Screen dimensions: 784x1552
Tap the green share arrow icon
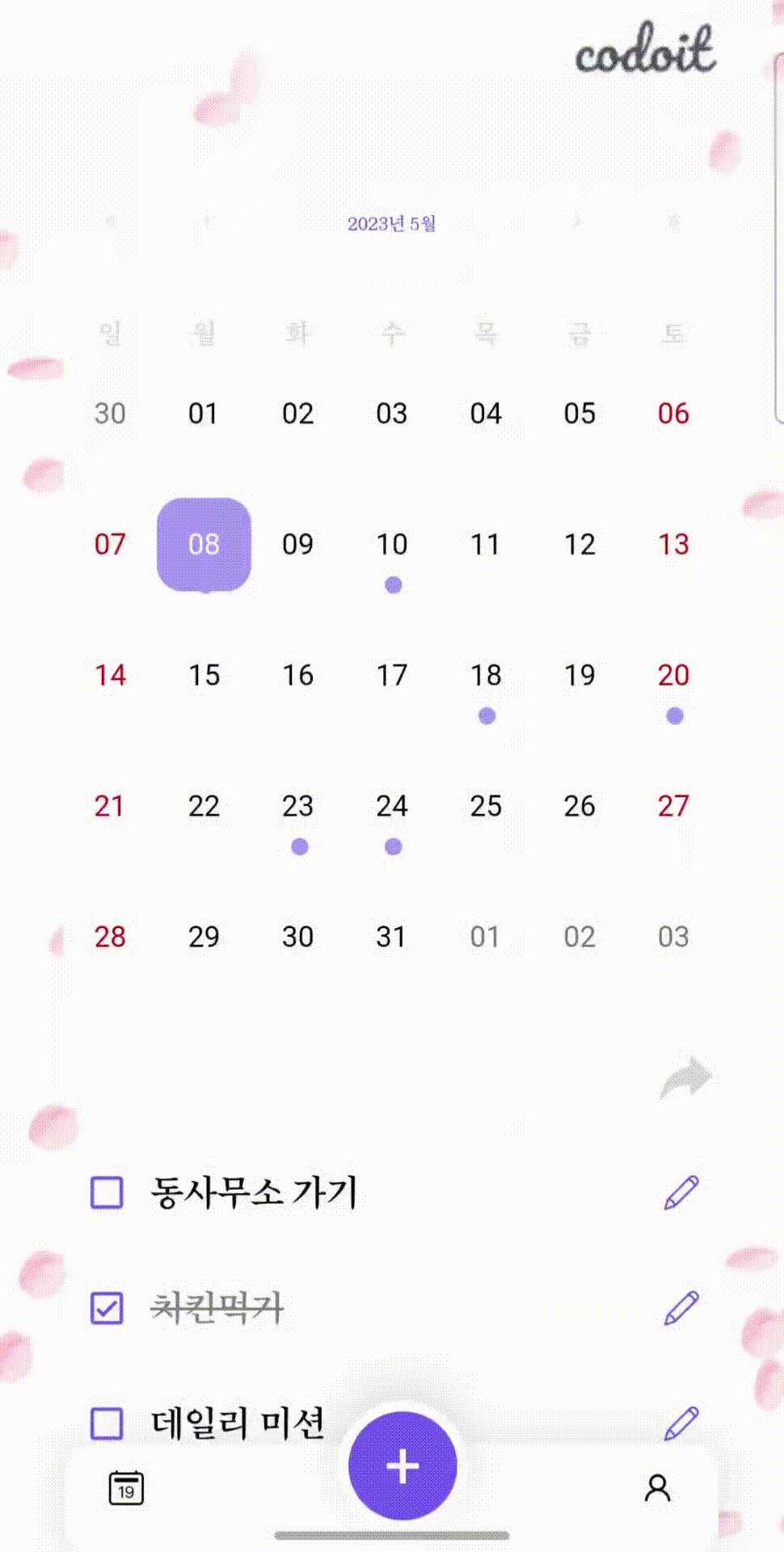tap(685, 1078)
